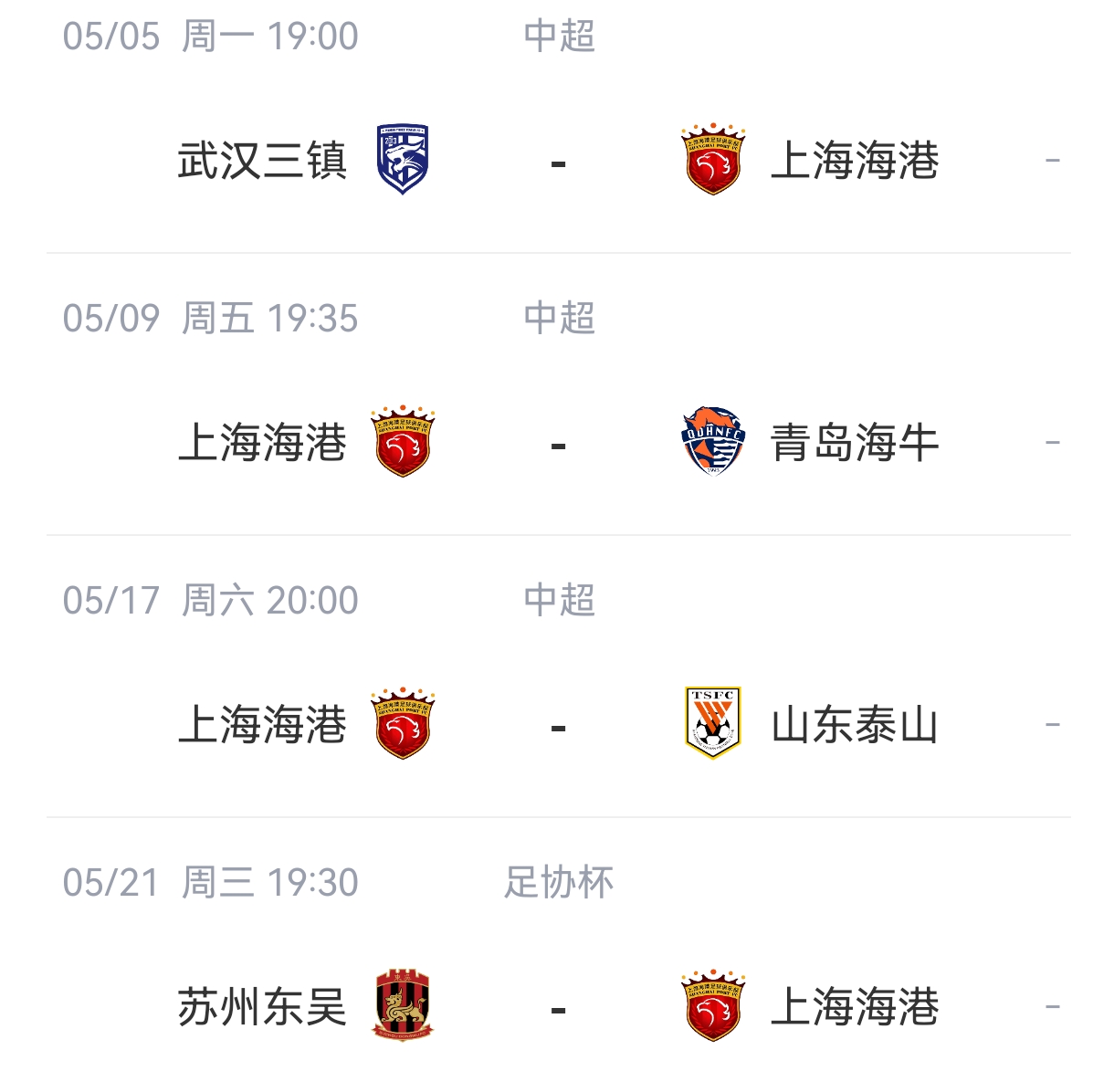Image resolution: width=1114 pixels, height=1092 pixels.
Task: View the 上海海港 vs 青岛海牛 fixture
Action: tap(558, 444)
